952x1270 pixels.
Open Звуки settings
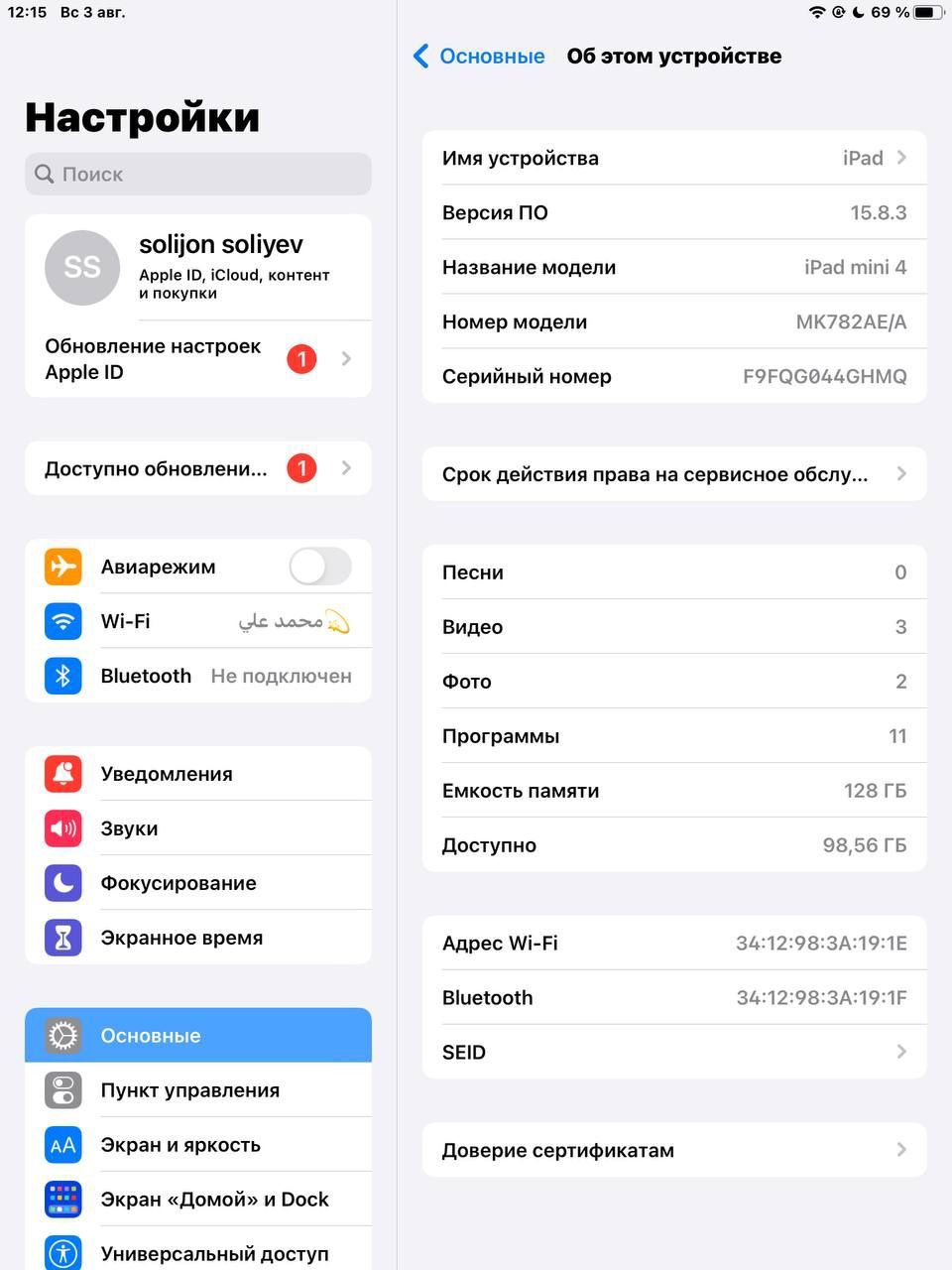point(198,828)
